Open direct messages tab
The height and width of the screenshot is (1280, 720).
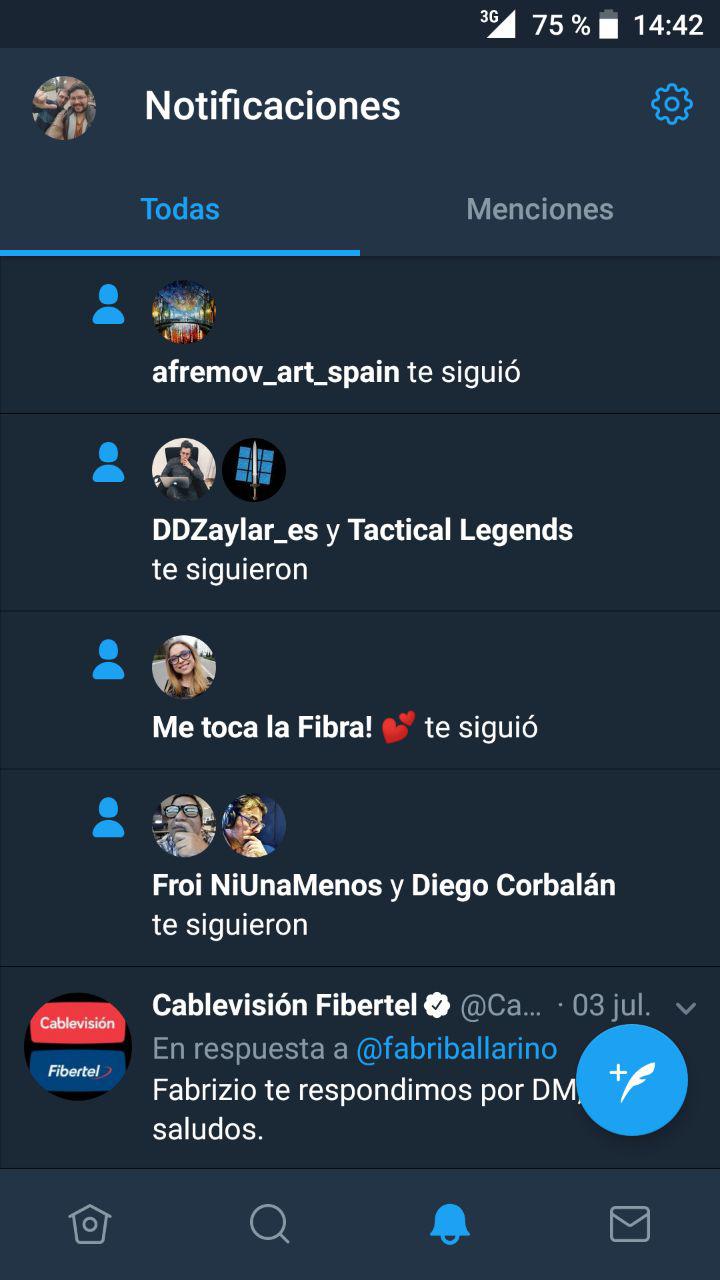tap(629, 1224)
